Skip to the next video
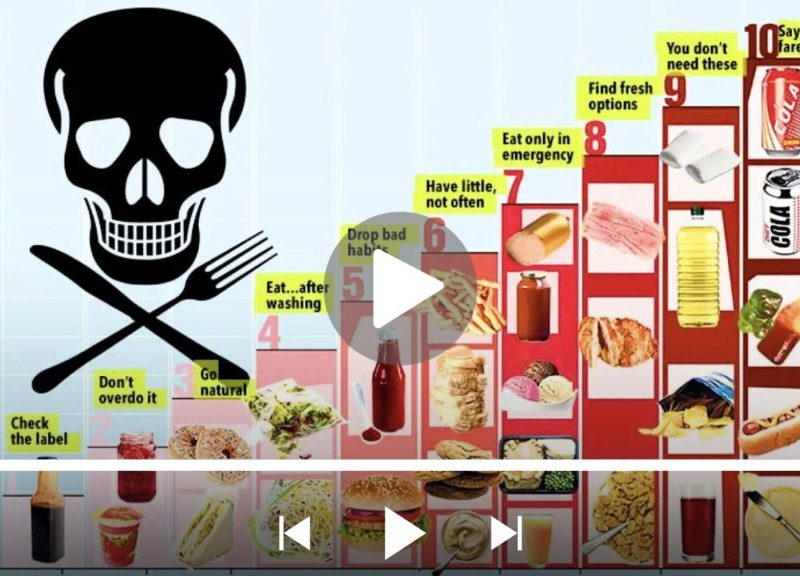The width and height of the screenshot is (800, 576). tap(507, 533)
